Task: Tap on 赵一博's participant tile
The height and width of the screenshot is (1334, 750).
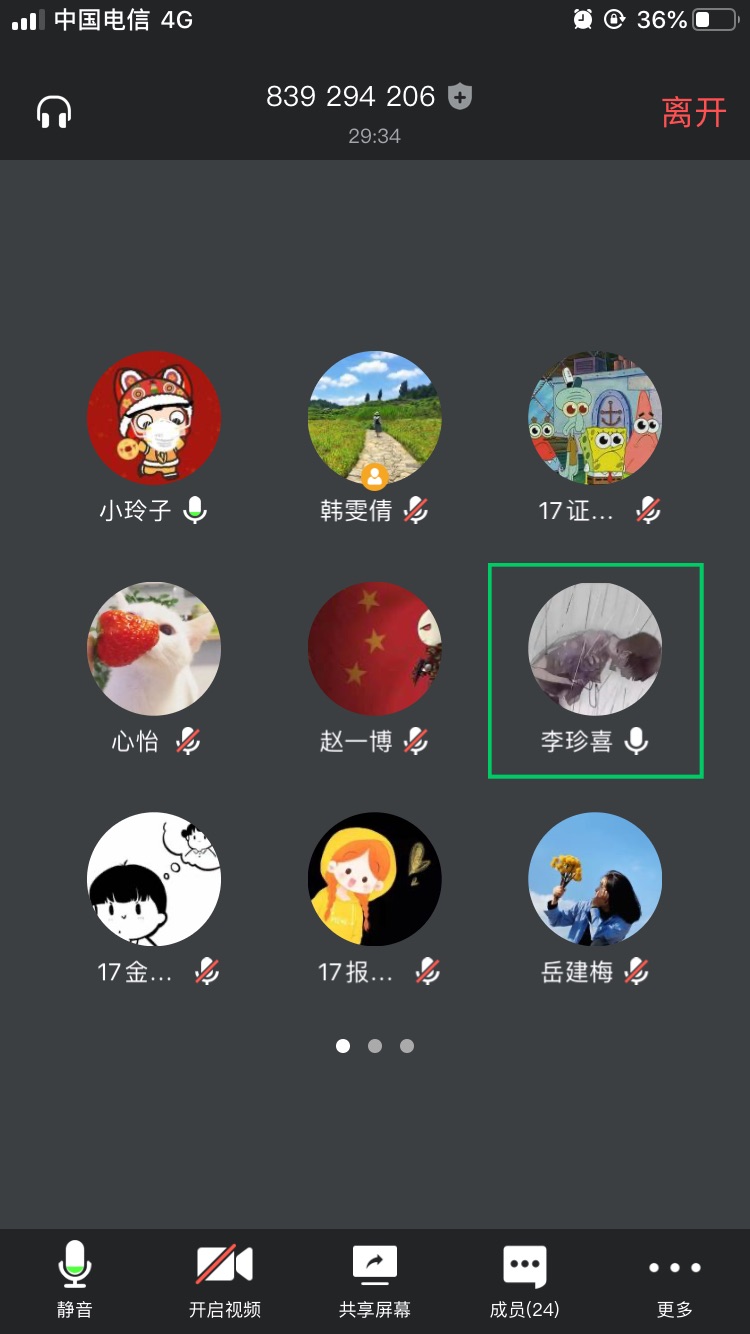Action: pos(374,649)
